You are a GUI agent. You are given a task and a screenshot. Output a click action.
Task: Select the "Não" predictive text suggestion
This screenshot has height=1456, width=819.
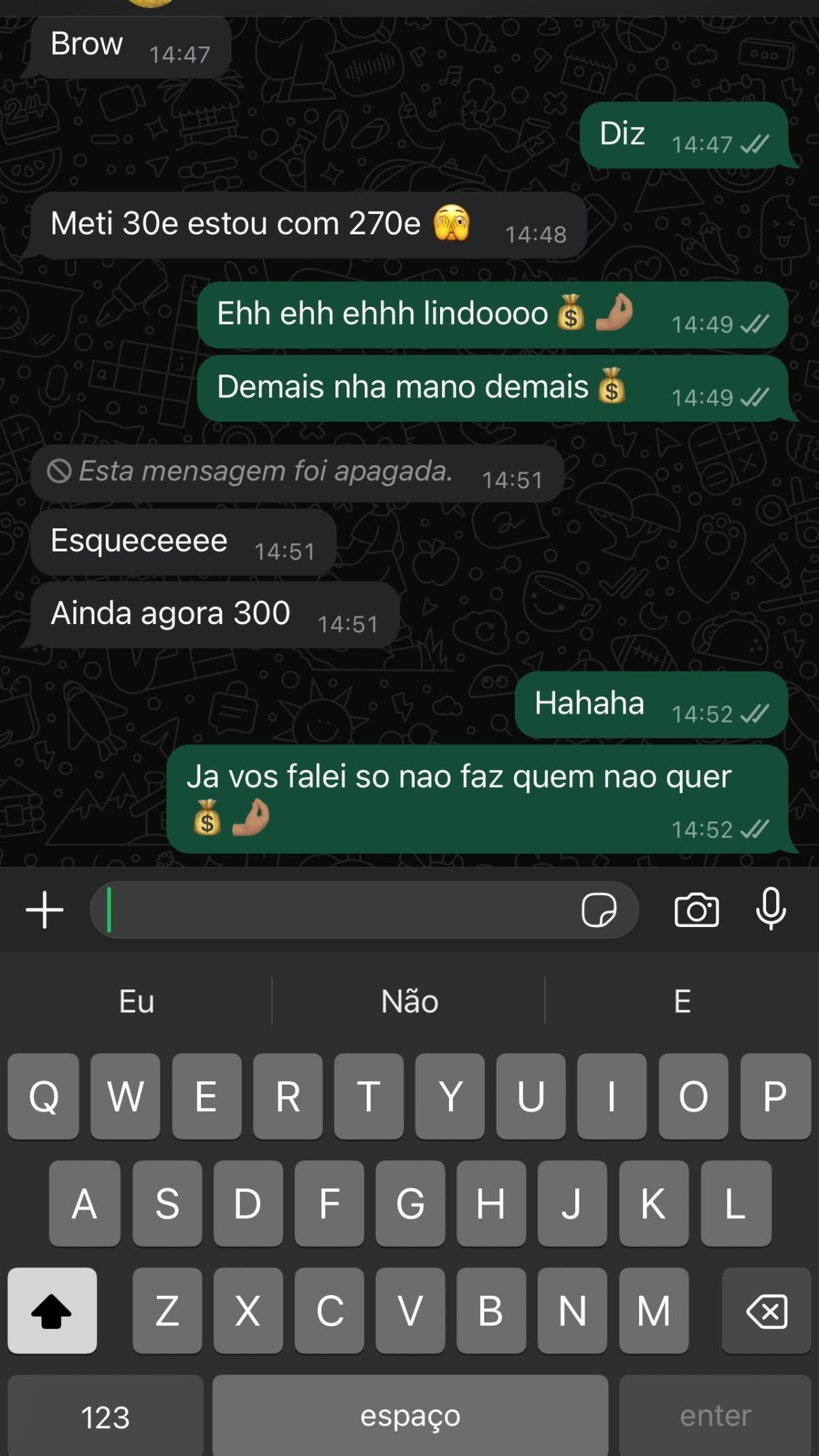[408, 1001]
